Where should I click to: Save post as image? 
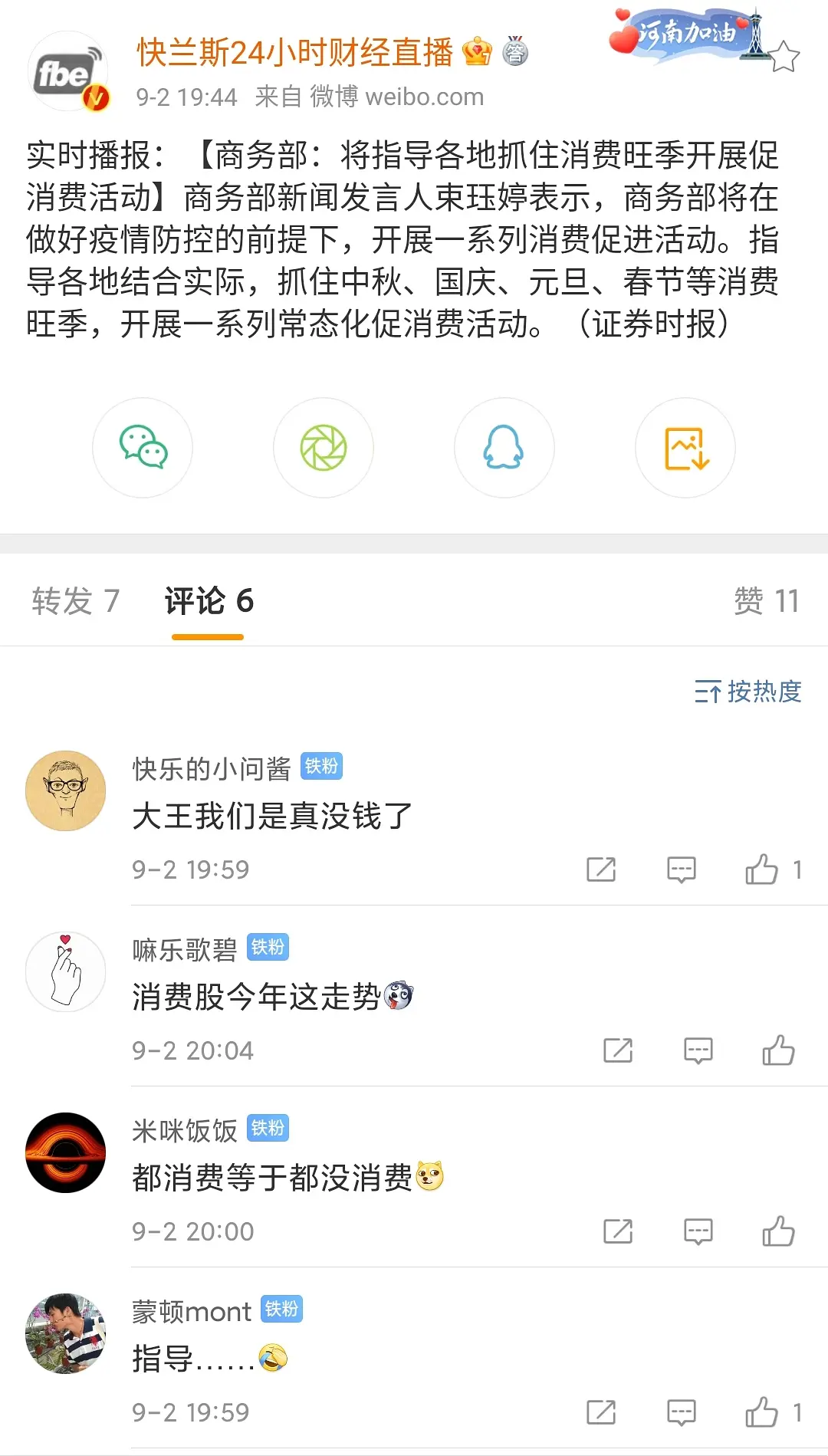click(685, 448)
